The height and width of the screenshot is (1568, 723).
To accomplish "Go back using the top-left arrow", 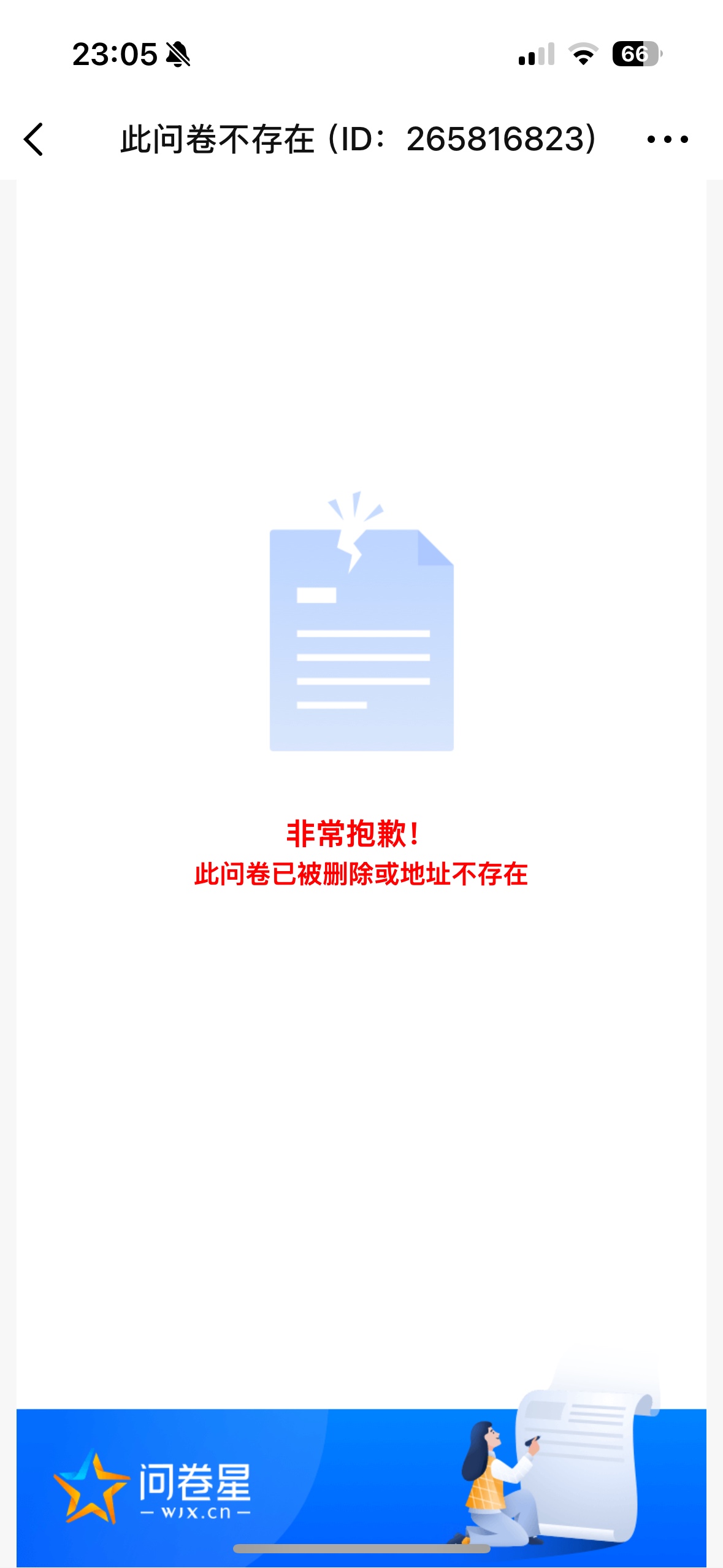I will 34,139.
